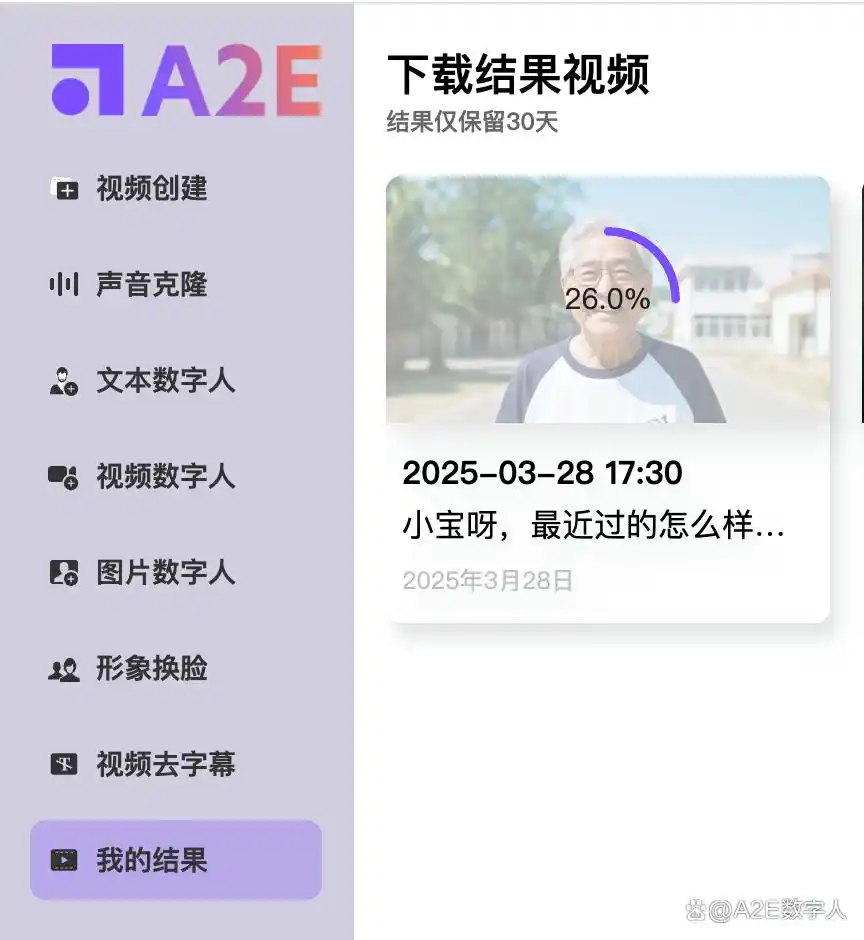Open 视频数字人 page
Viewport: 864px width, 940px height.
pos(164,476)
